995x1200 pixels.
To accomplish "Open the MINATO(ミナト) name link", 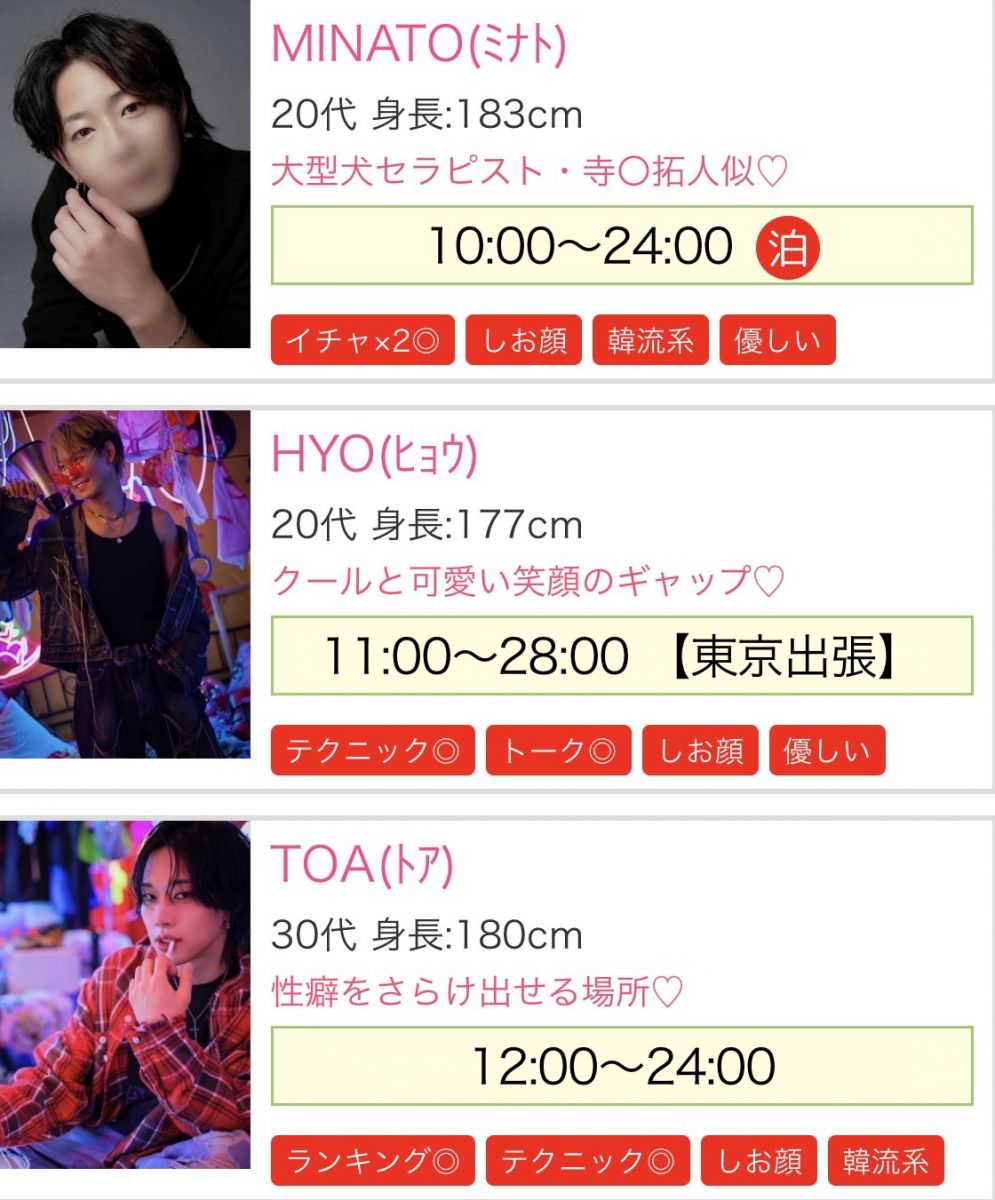I will click(419, 44).
